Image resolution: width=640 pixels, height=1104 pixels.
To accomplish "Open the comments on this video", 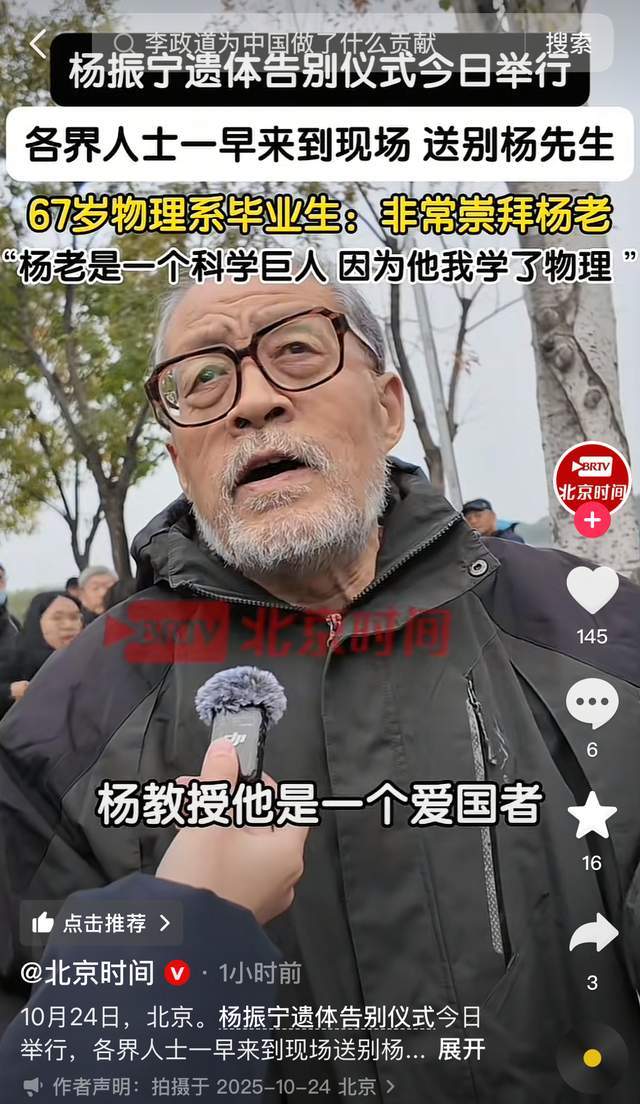I will (x=592, y=703).
